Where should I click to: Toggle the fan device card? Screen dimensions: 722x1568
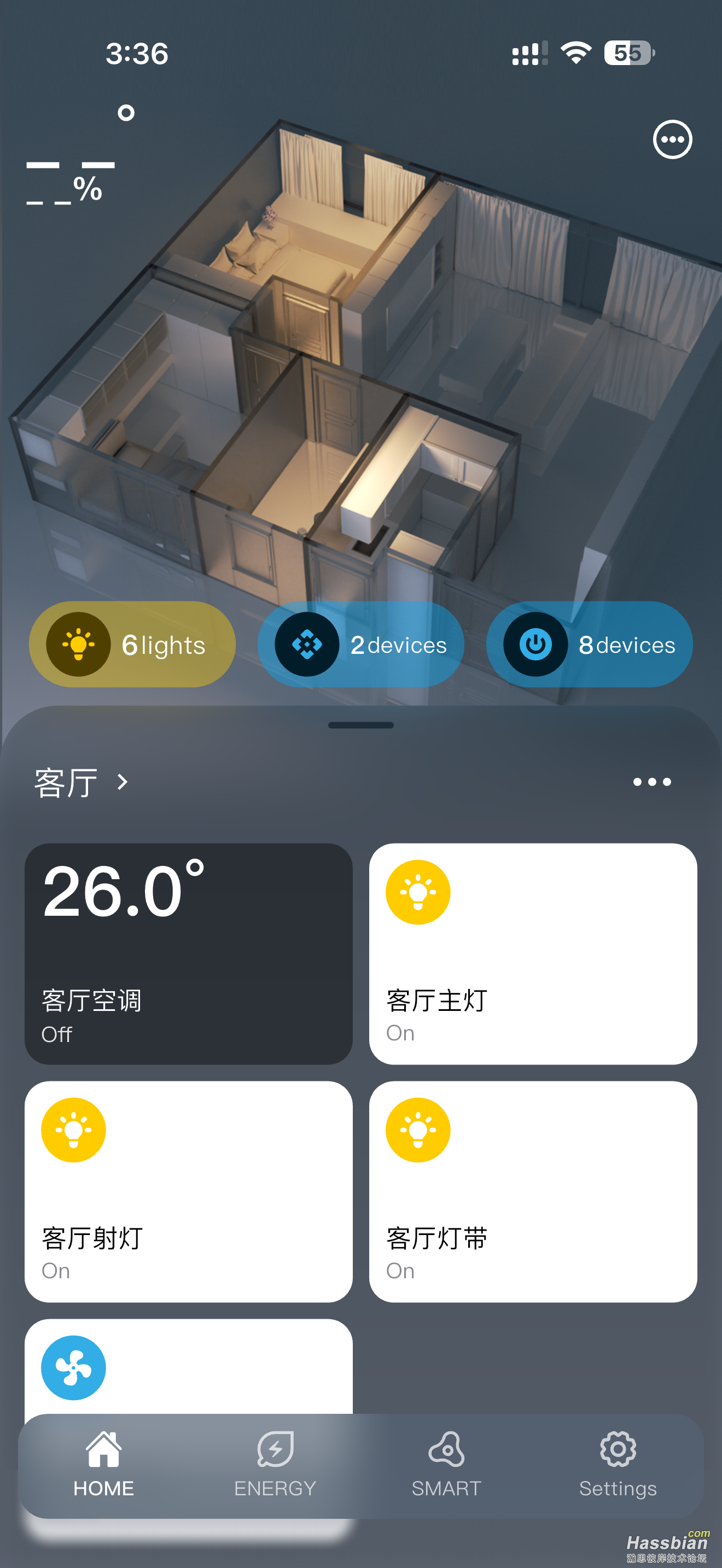pyautogui.click(x=74, y=1367)
